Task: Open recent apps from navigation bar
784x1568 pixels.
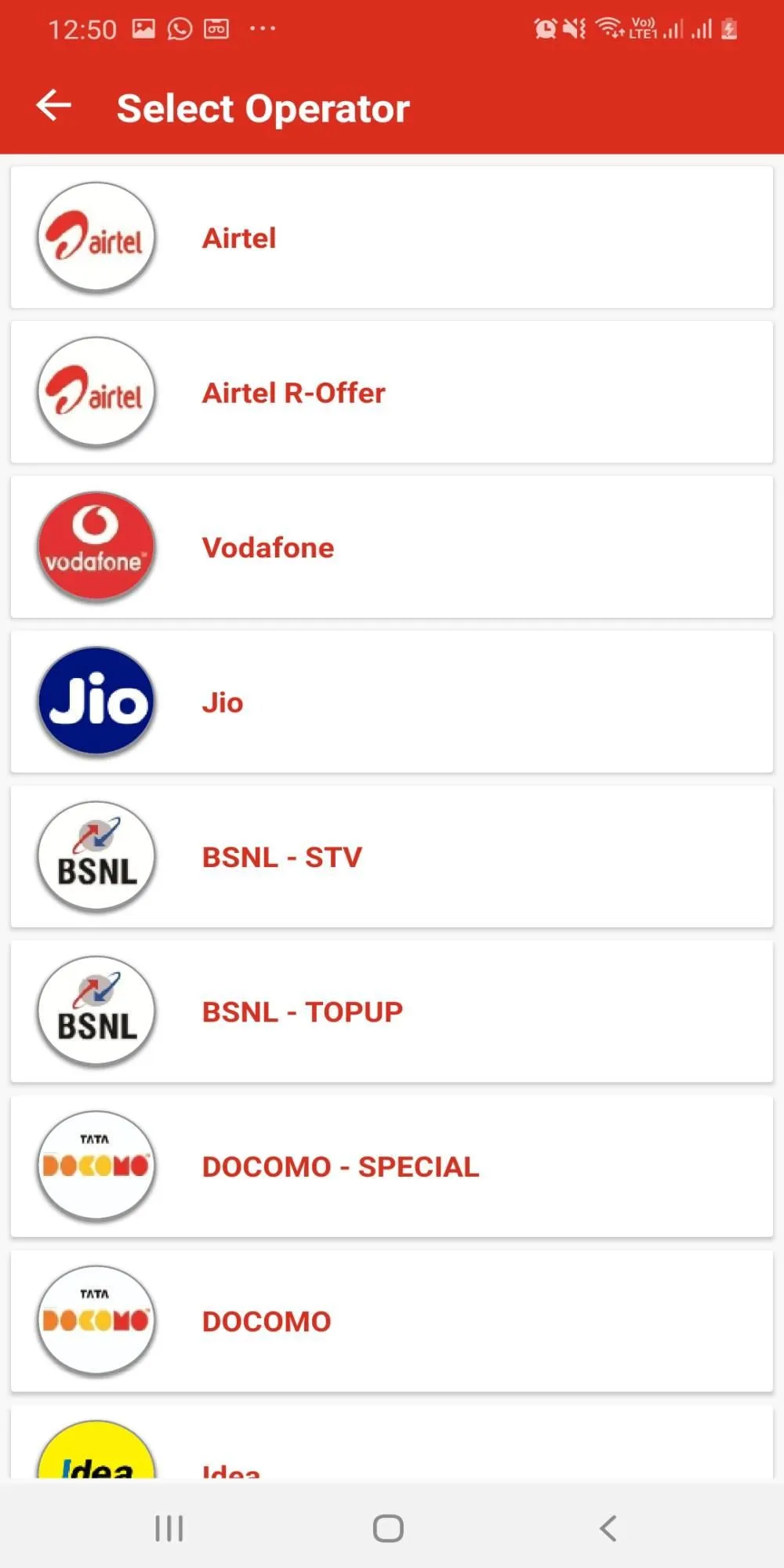Action: click(x=169, y=1528)
